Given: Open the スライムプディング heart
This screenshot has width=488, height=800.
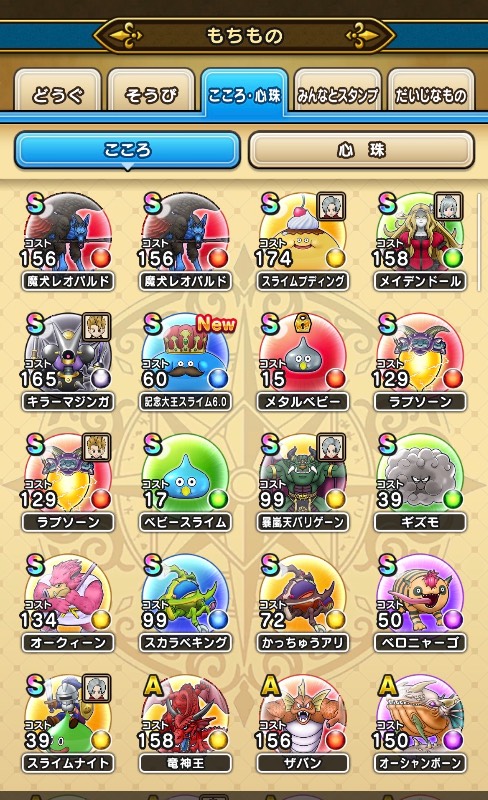Looking at the screenshot, I should [303, 241].
